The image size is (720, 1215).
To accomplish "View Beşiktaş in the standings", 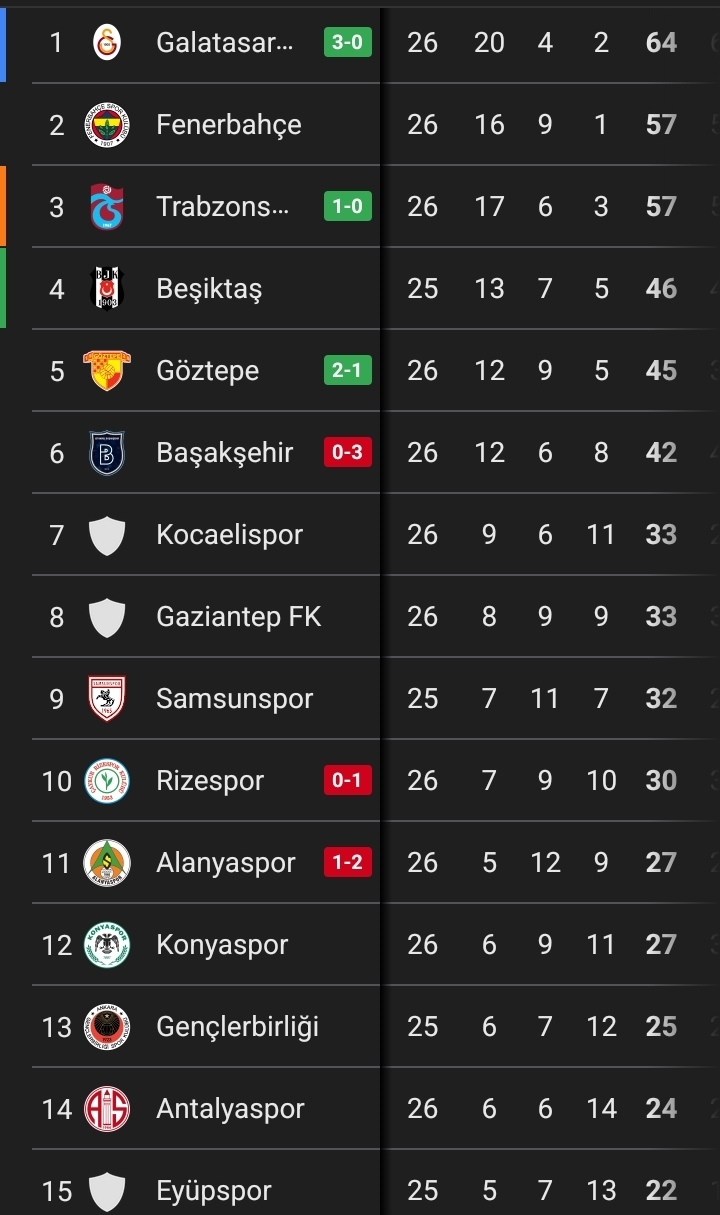I will click(360, 288).
